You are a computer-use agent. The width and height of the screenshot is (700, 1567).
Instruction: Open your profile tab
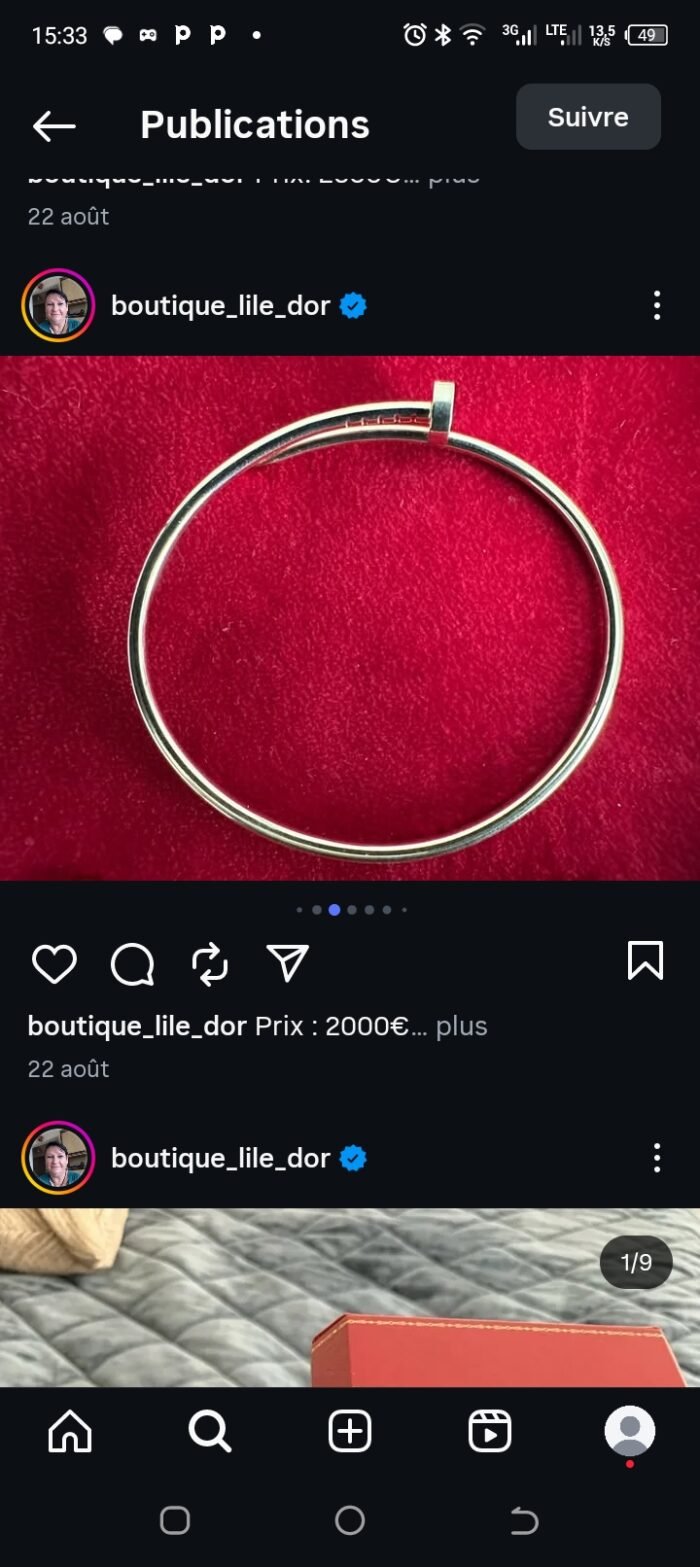click(x=630, y=1432)
